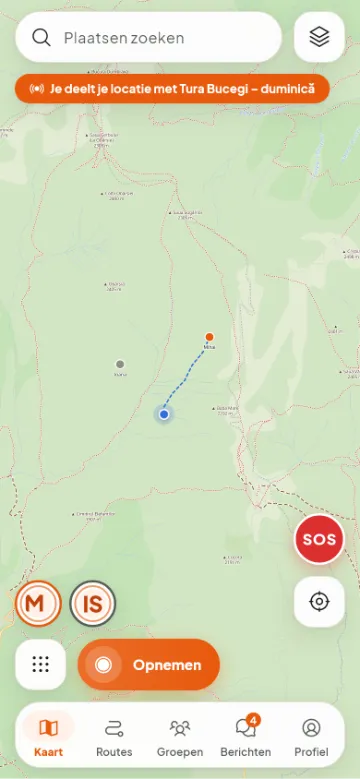The width and height of the screenshot is (360, 779).
Task: Go to the Profiel tab
Action: click(x=311, y=739)
